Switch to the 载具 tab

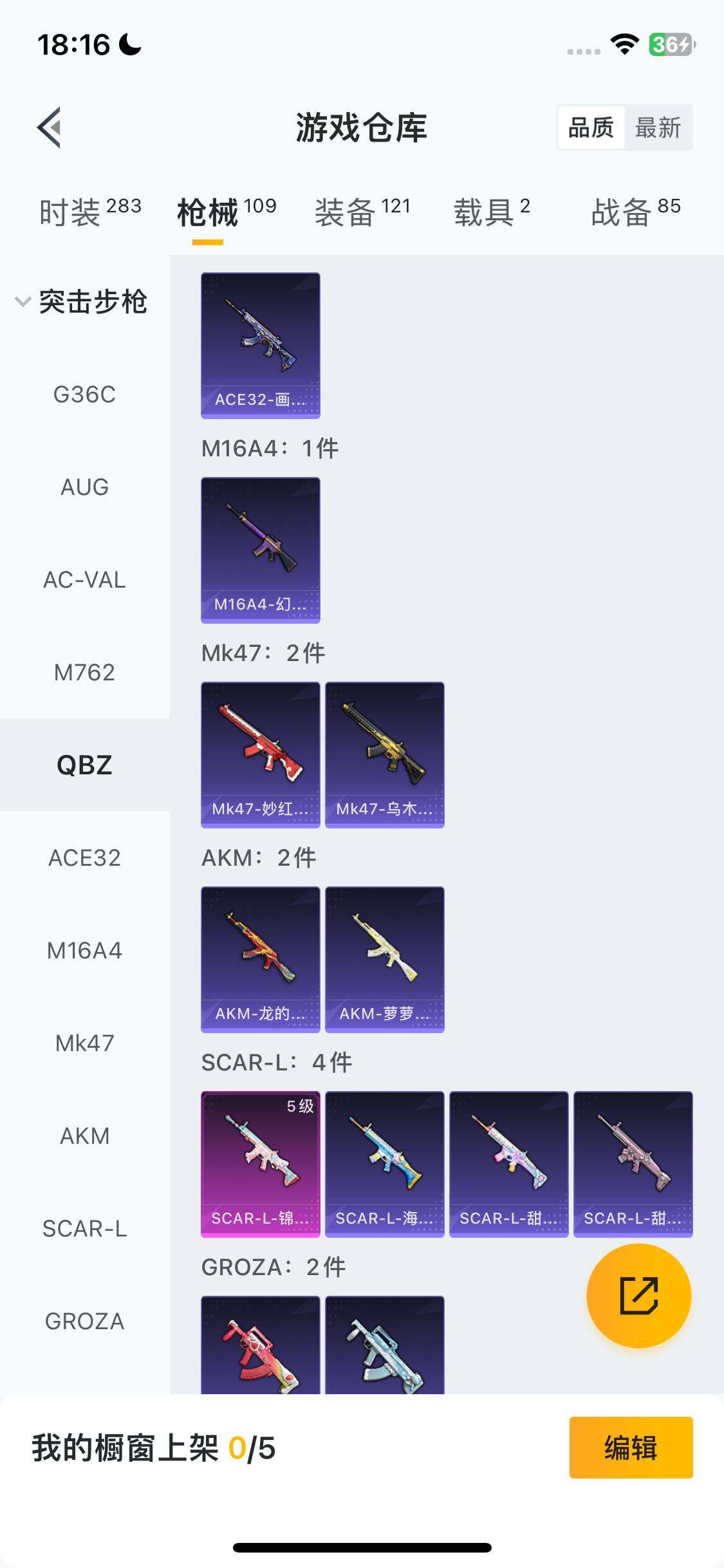(492, 212)
